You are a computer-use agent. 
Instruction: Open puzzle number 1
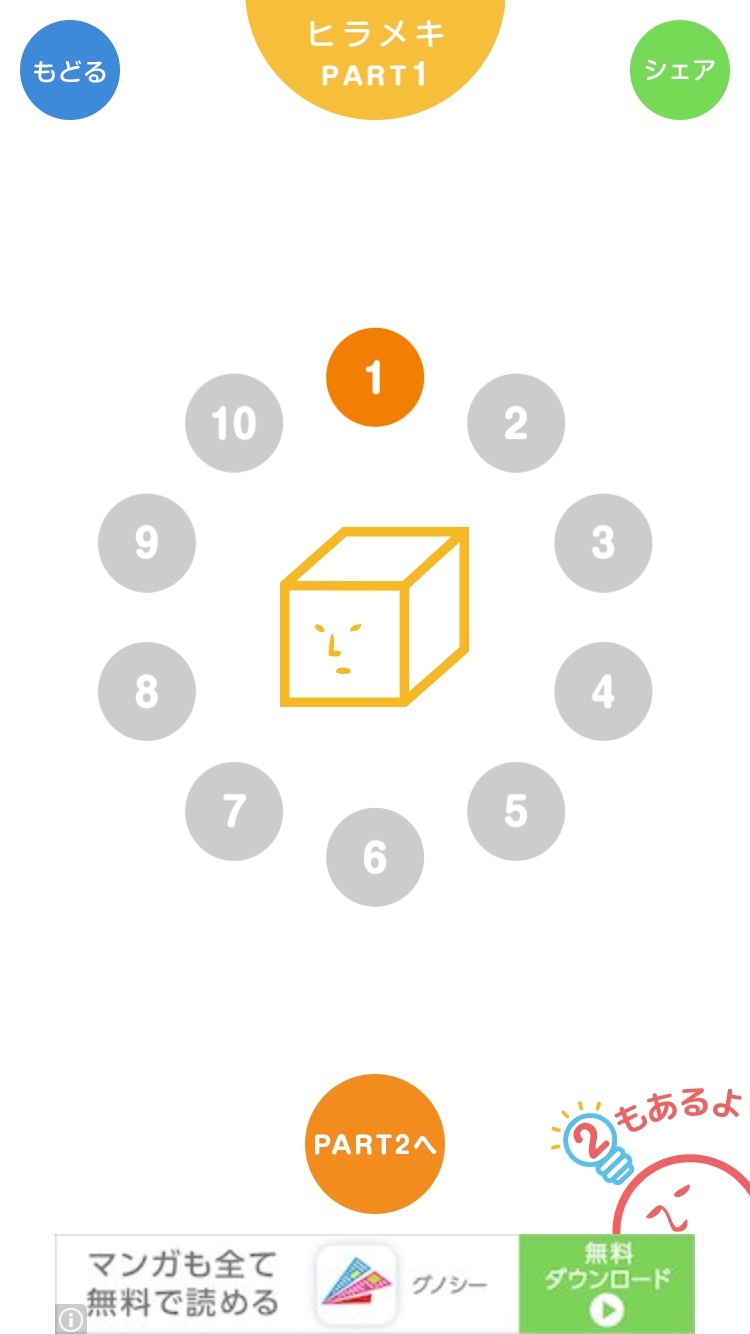pos(375,378)
